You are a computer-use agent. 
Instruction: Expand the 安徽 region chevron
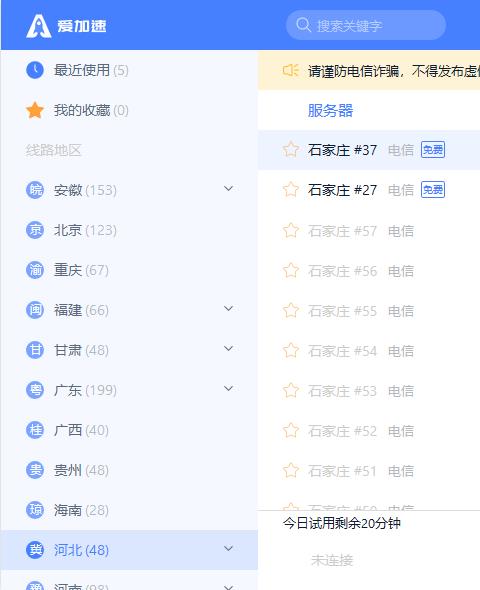coord(228,189)
